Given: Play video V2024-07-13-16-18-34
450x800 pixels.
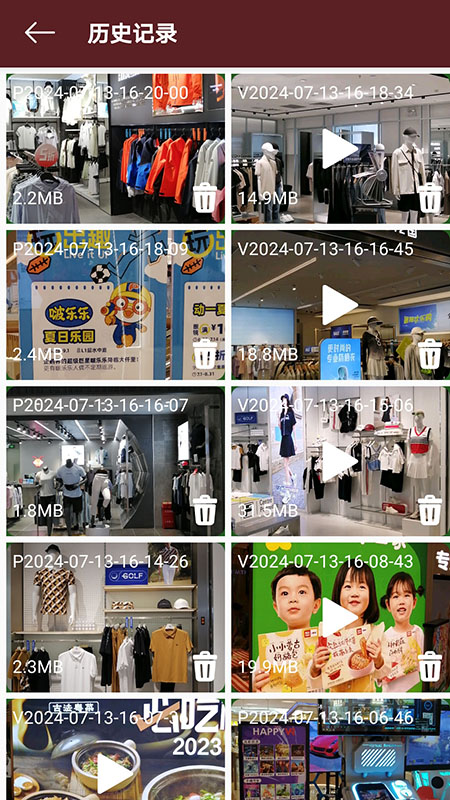Looking at the screenshot, I should click(x=339, y=148).
